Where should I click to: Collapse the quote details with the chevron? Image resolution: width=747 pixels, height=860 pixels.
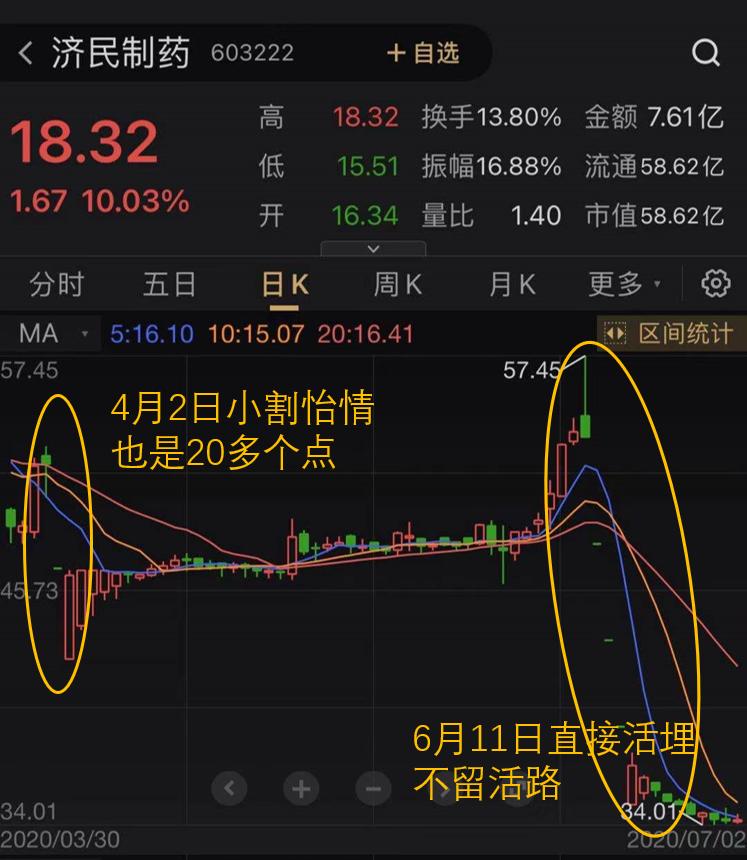[x=373, y=248]
